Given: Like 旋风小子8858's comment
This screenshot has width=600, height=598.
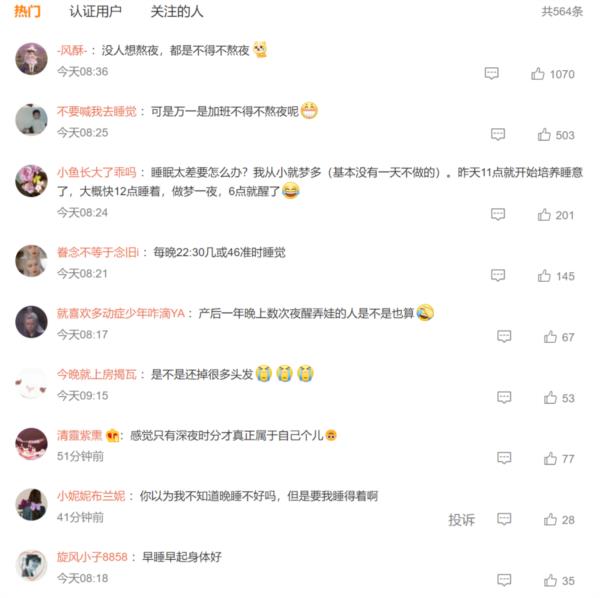Looking at the screenshot, I should (550, 581).
